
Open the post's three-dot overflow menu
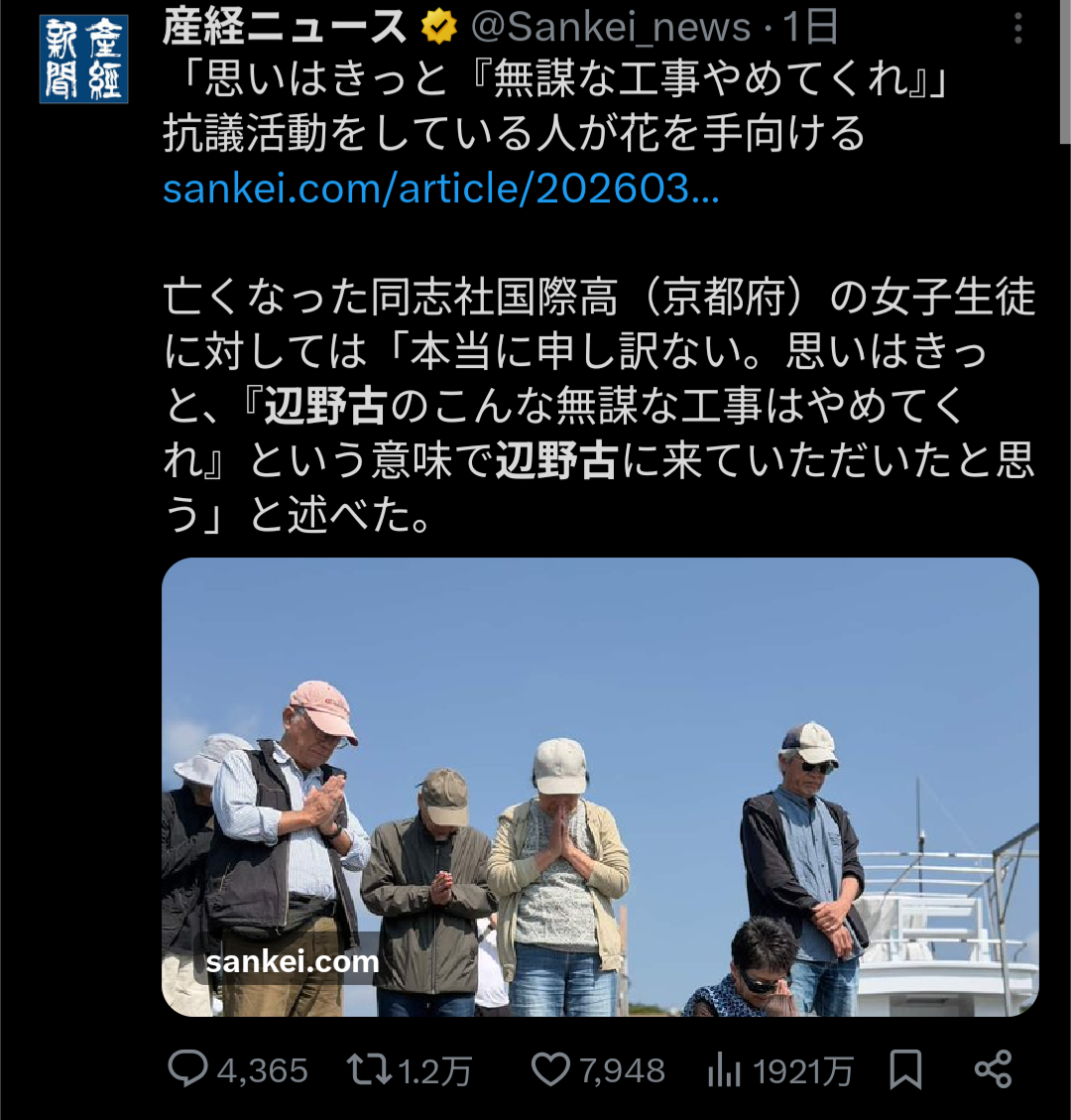pos(1017,29)
